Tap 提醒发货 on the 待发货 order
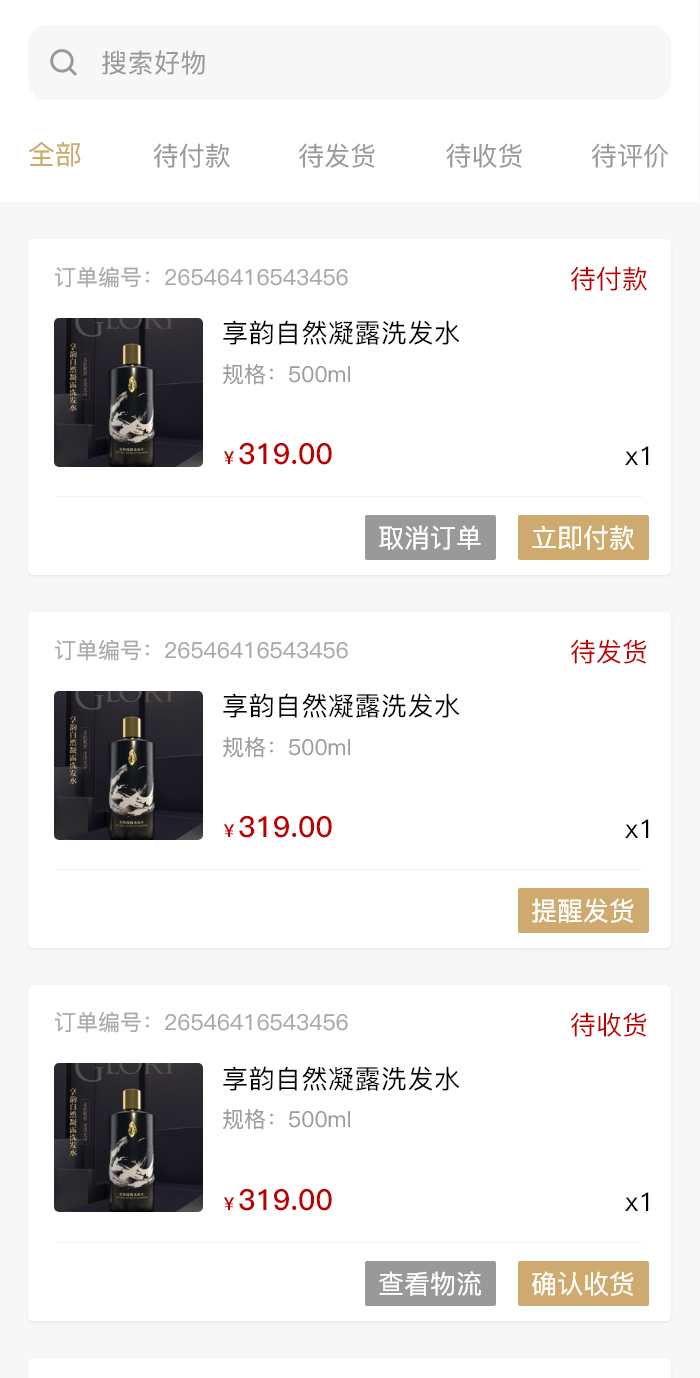This screenshot has height=1378, width=700. (583, 910)
